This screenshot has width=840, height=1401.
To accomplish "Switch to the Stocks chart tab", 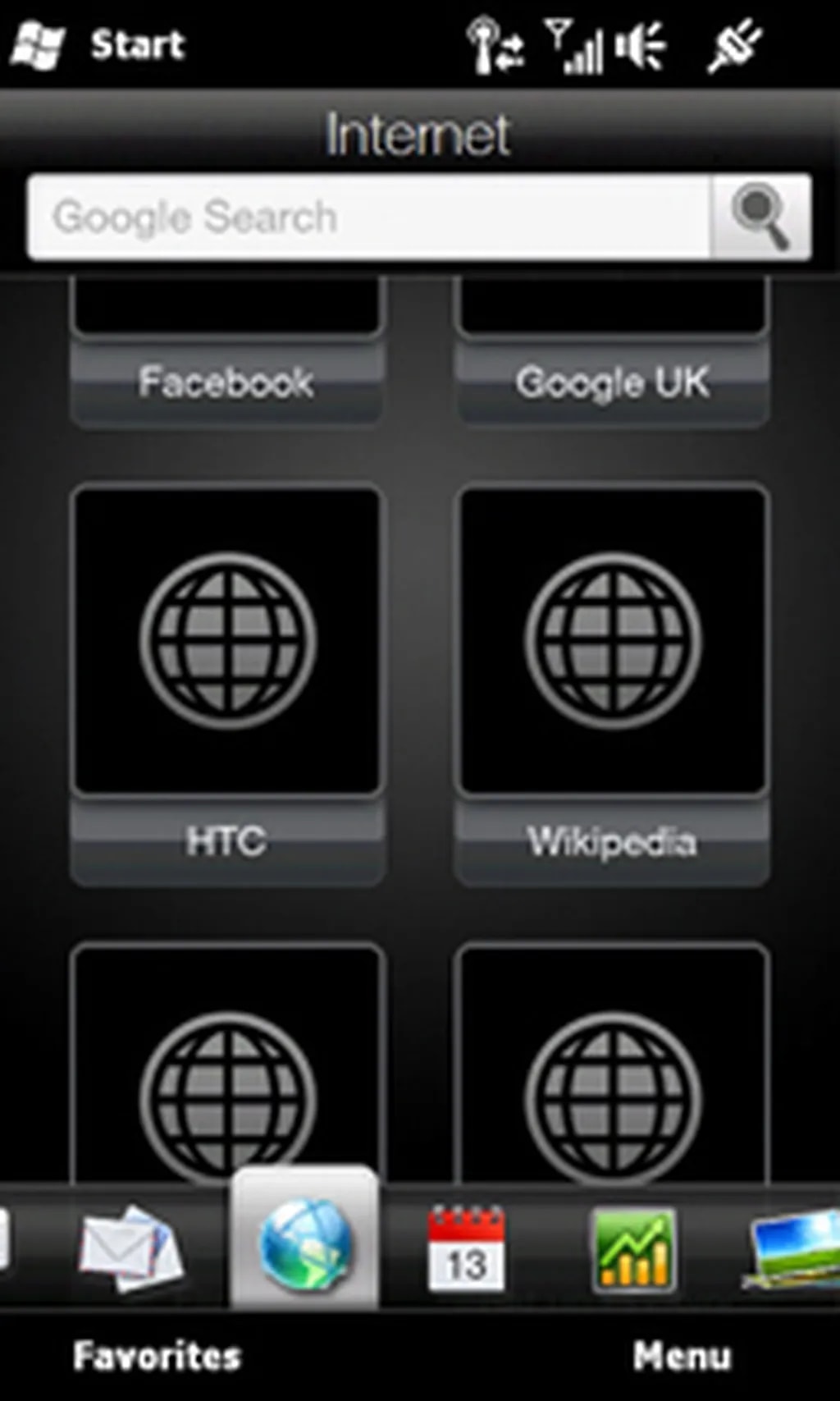I will point(633,1249).
